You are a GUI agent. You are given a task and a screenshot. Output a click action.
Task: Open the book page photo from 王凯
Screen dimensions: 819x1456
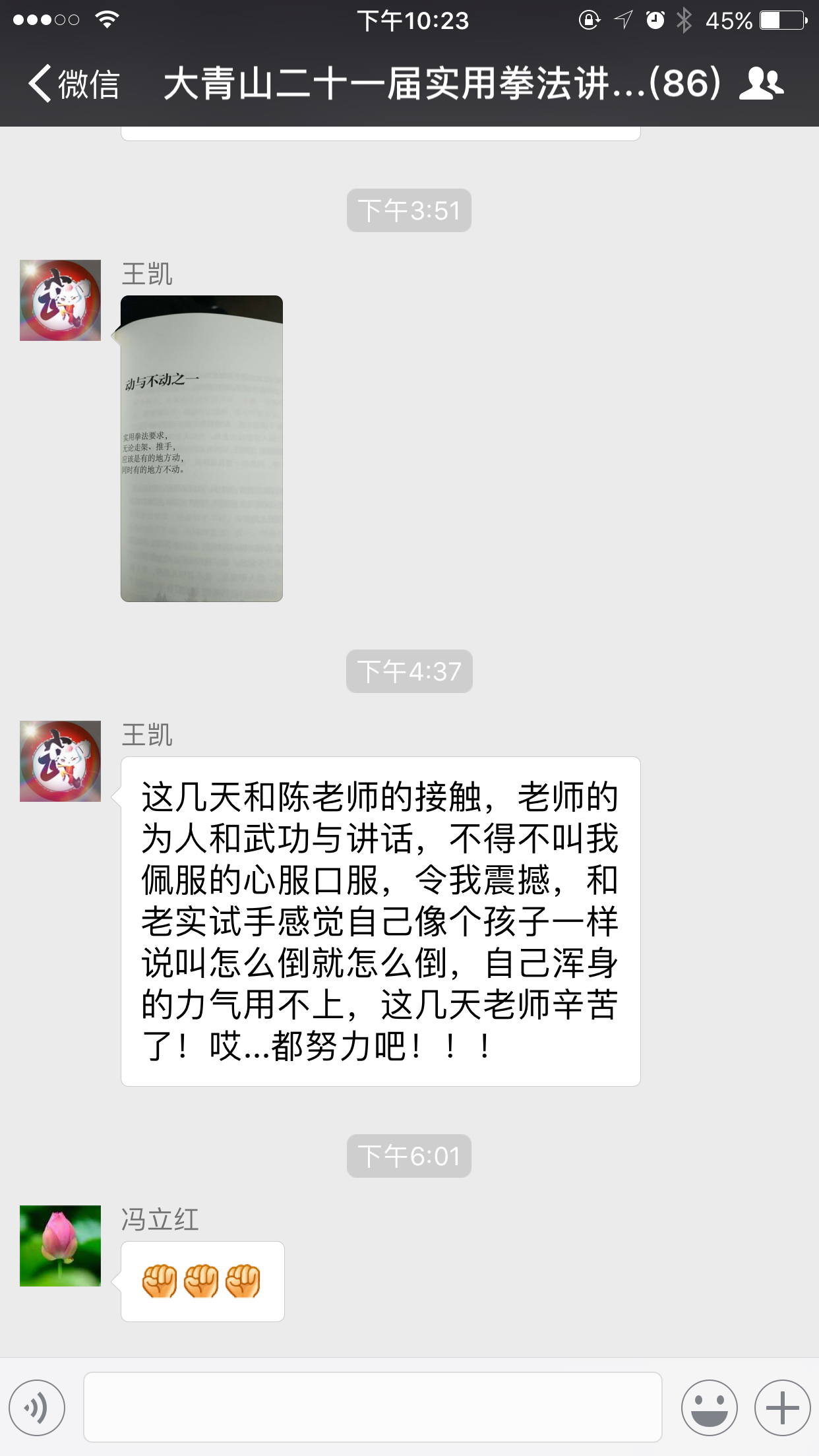tap(202, 448)
